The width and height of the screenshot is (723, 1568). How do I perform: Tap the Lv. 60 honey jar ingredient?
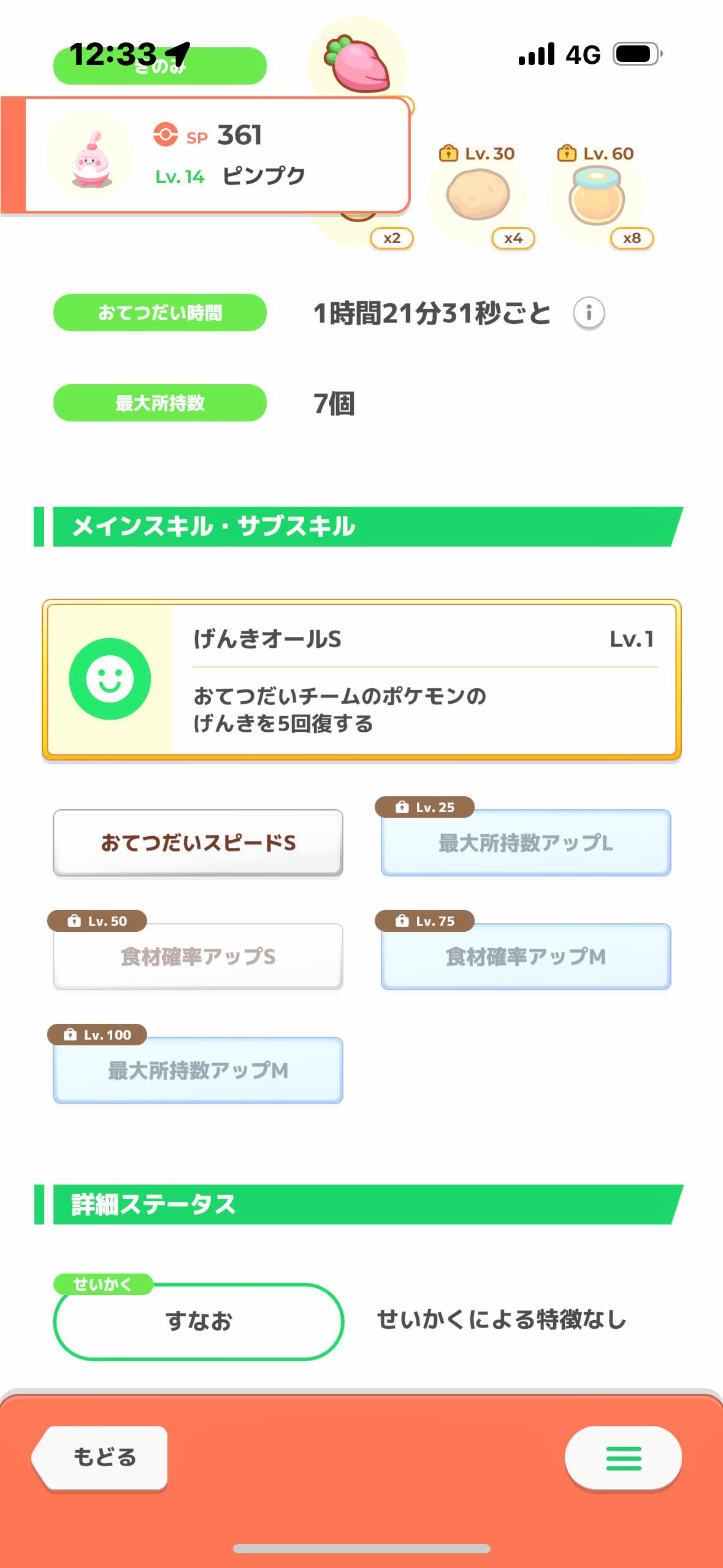click(596, 196)
